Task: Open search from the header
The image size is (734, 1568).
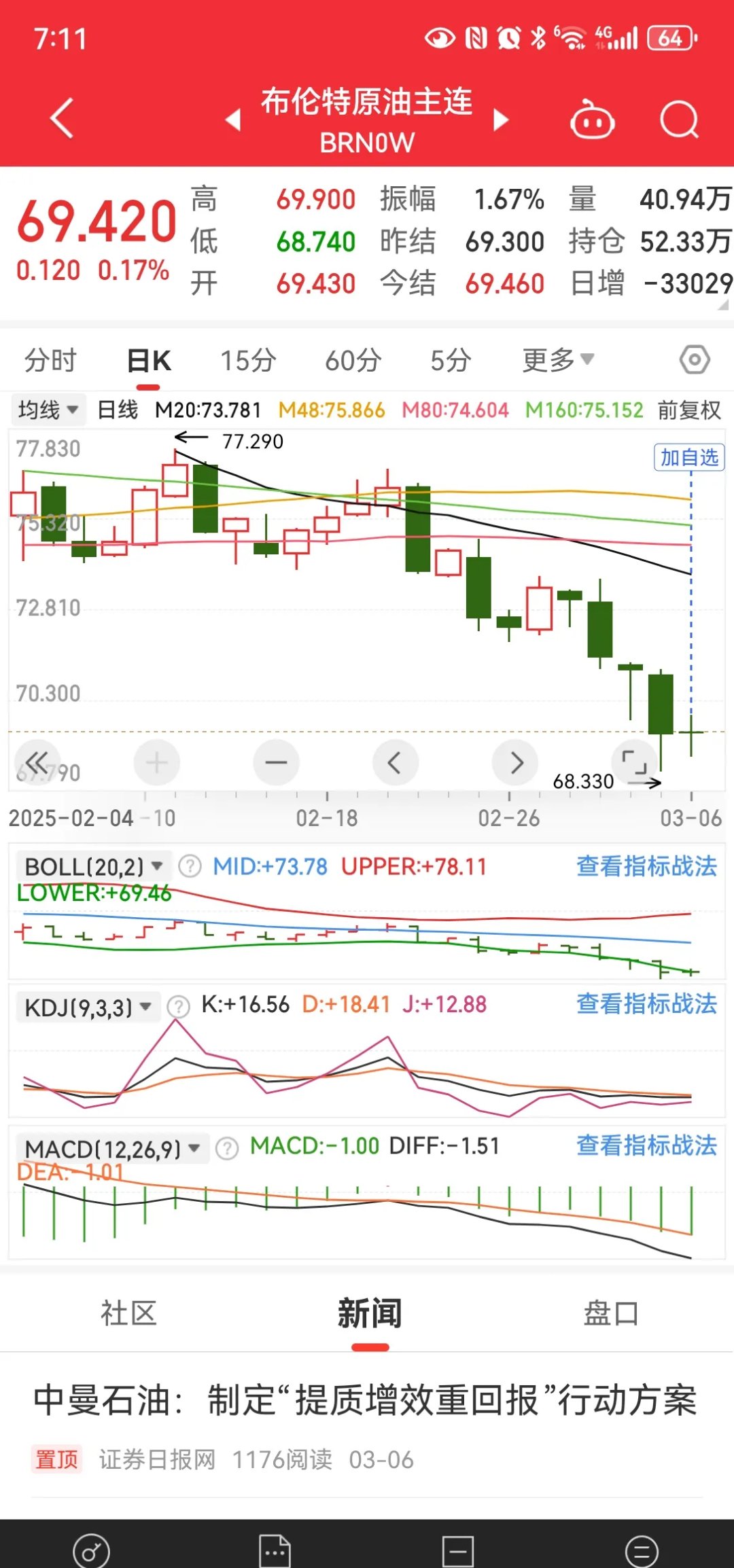Action: click(679, 120)
